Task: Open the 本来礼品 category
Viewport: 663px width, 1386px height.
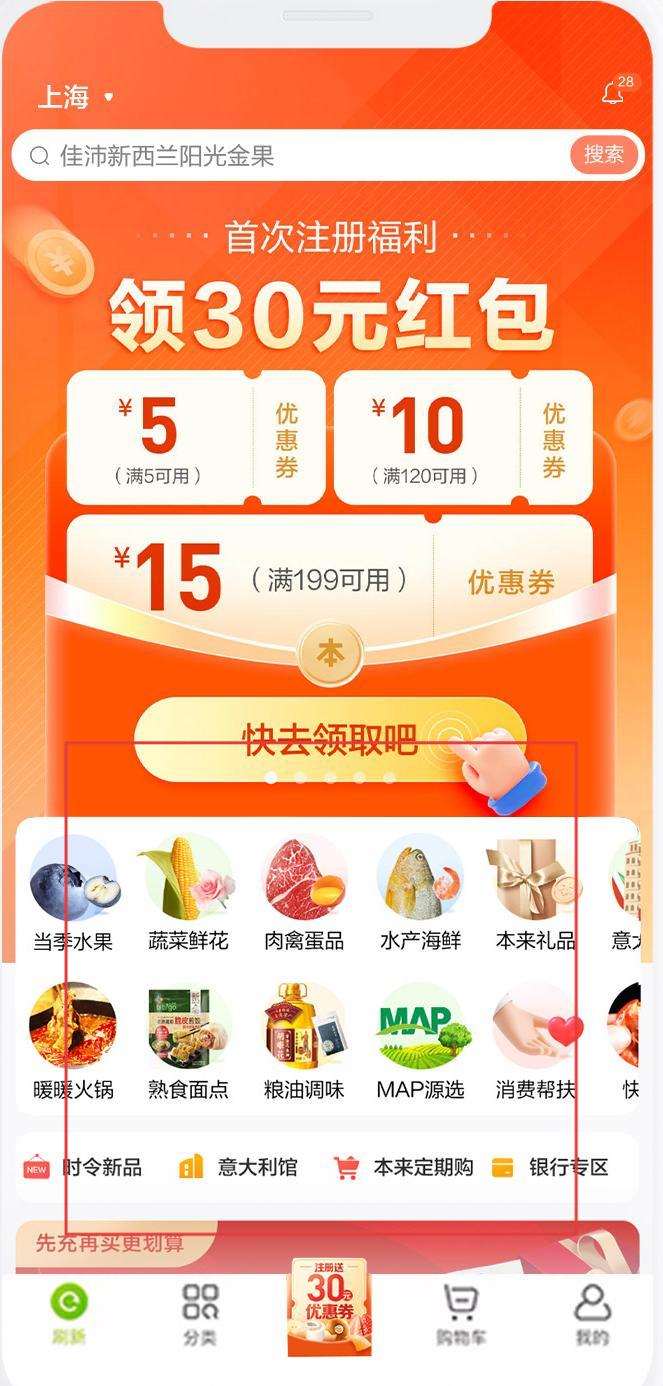Action: coord(535,892)
